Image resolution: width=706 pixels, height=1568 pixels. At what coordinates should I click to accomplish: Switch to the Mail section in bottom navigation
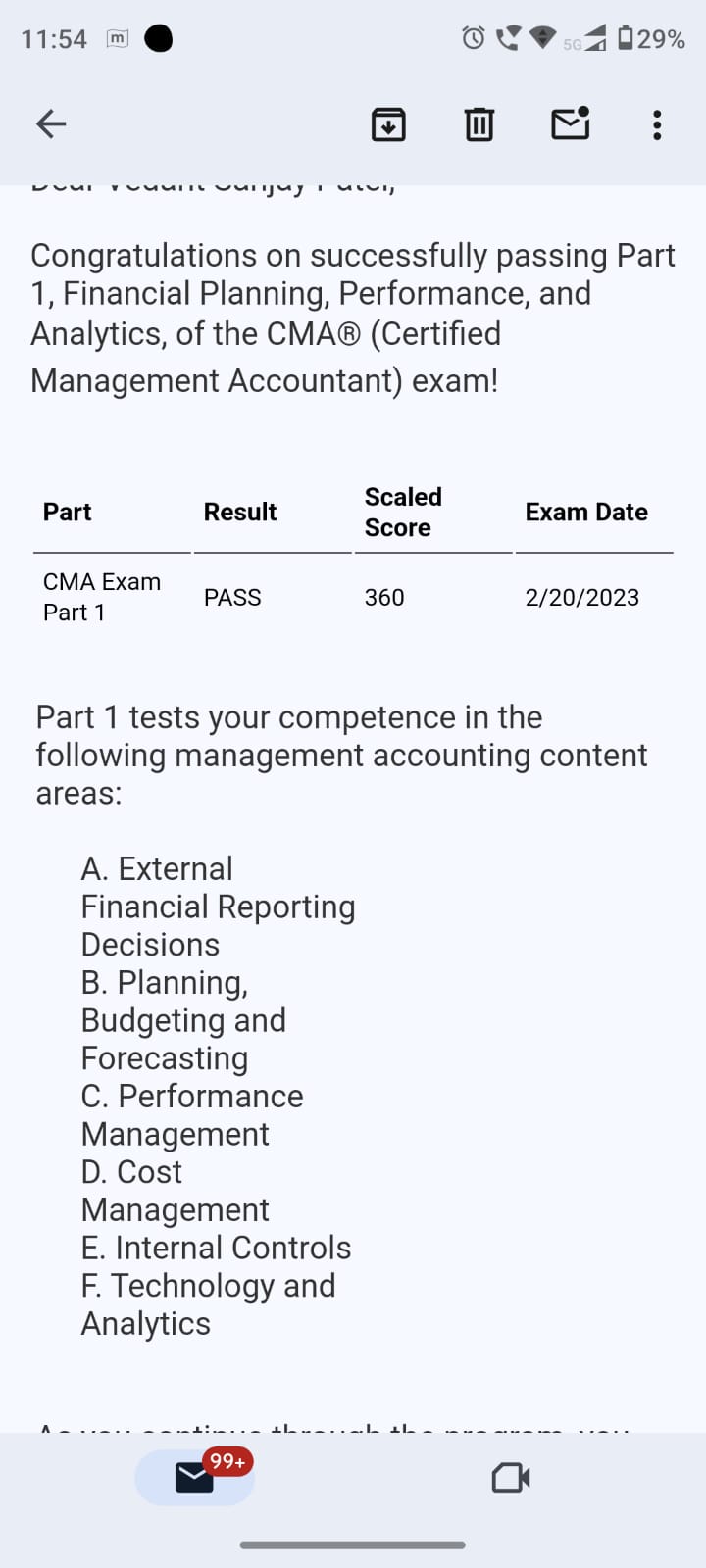192,1477
